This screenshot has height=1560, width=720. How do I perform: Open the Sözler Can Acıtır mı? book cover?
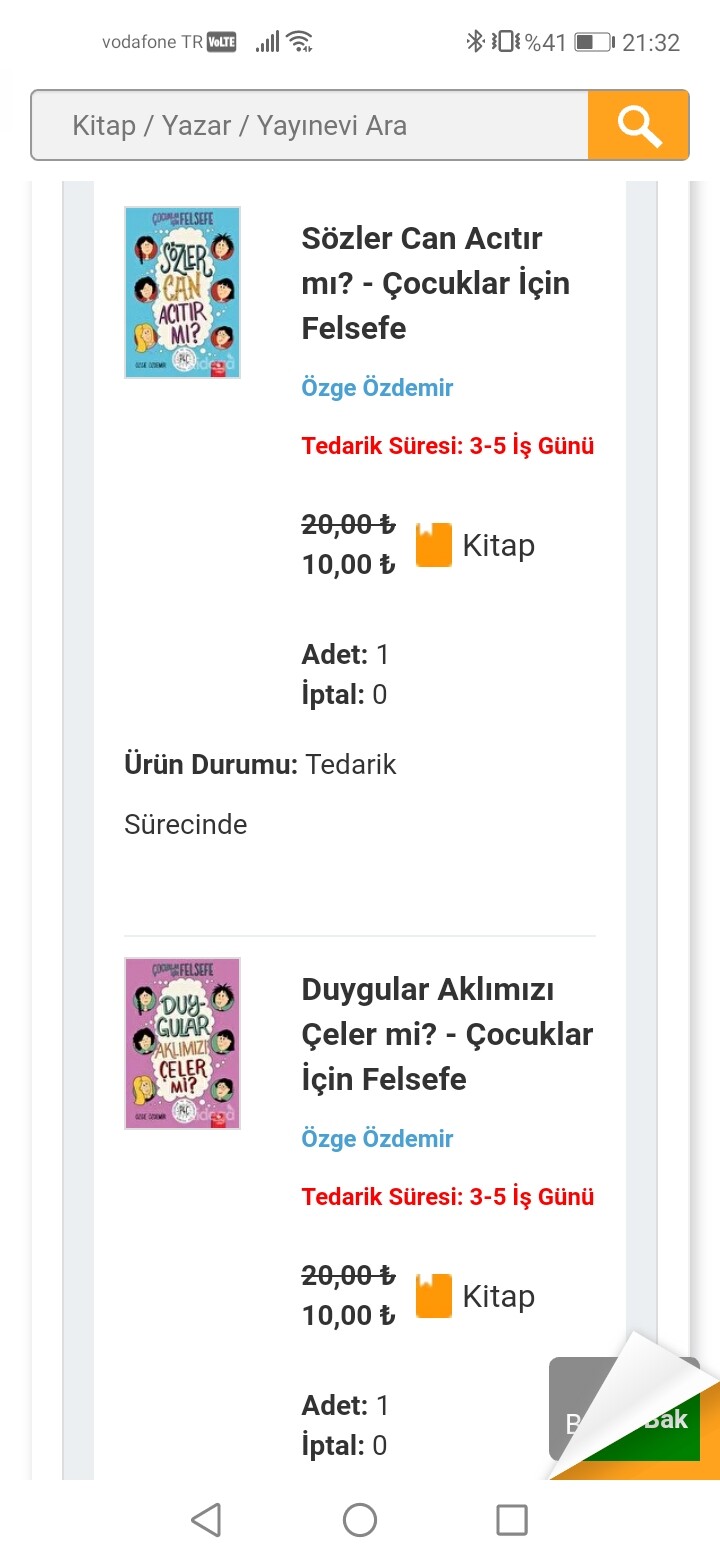coord(182,292)
